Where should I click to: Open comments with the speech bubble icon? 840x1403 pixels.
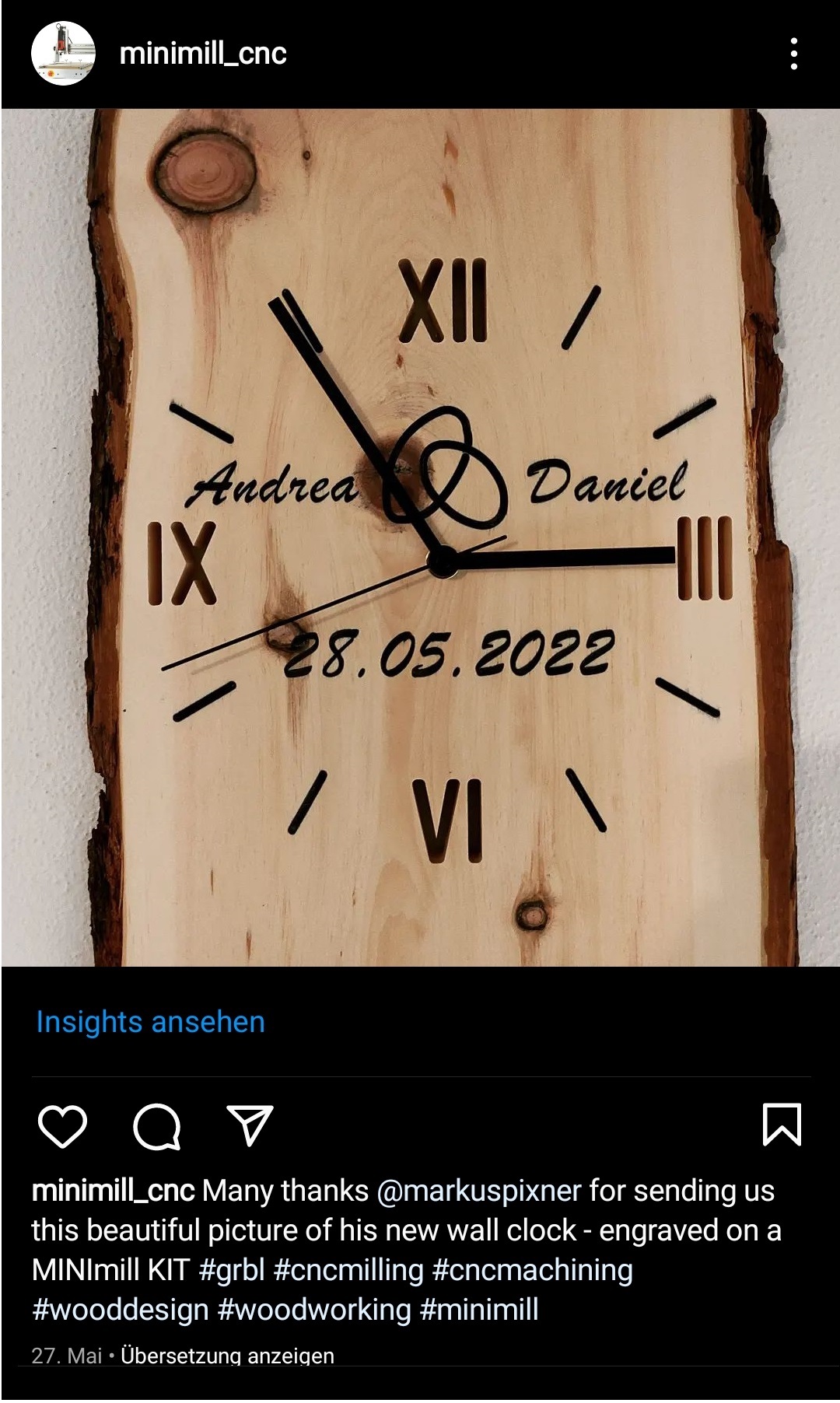[x=157, y=1126]
